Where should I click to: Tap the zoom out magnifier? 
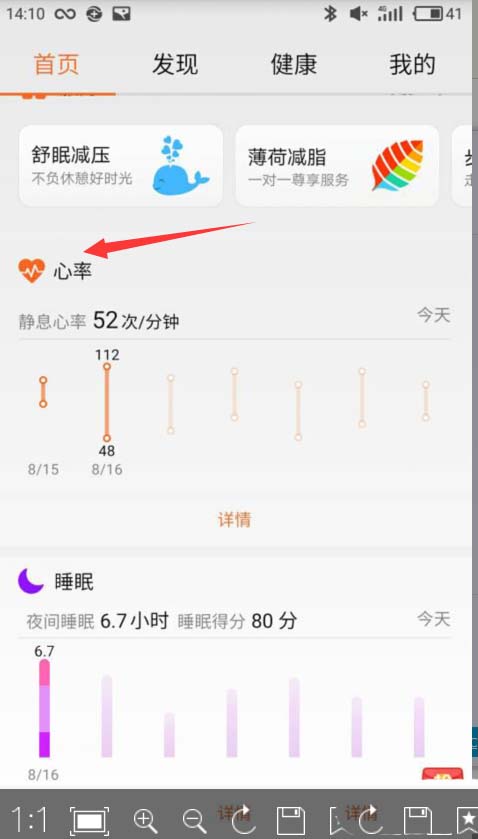click(x=194, y=820)
